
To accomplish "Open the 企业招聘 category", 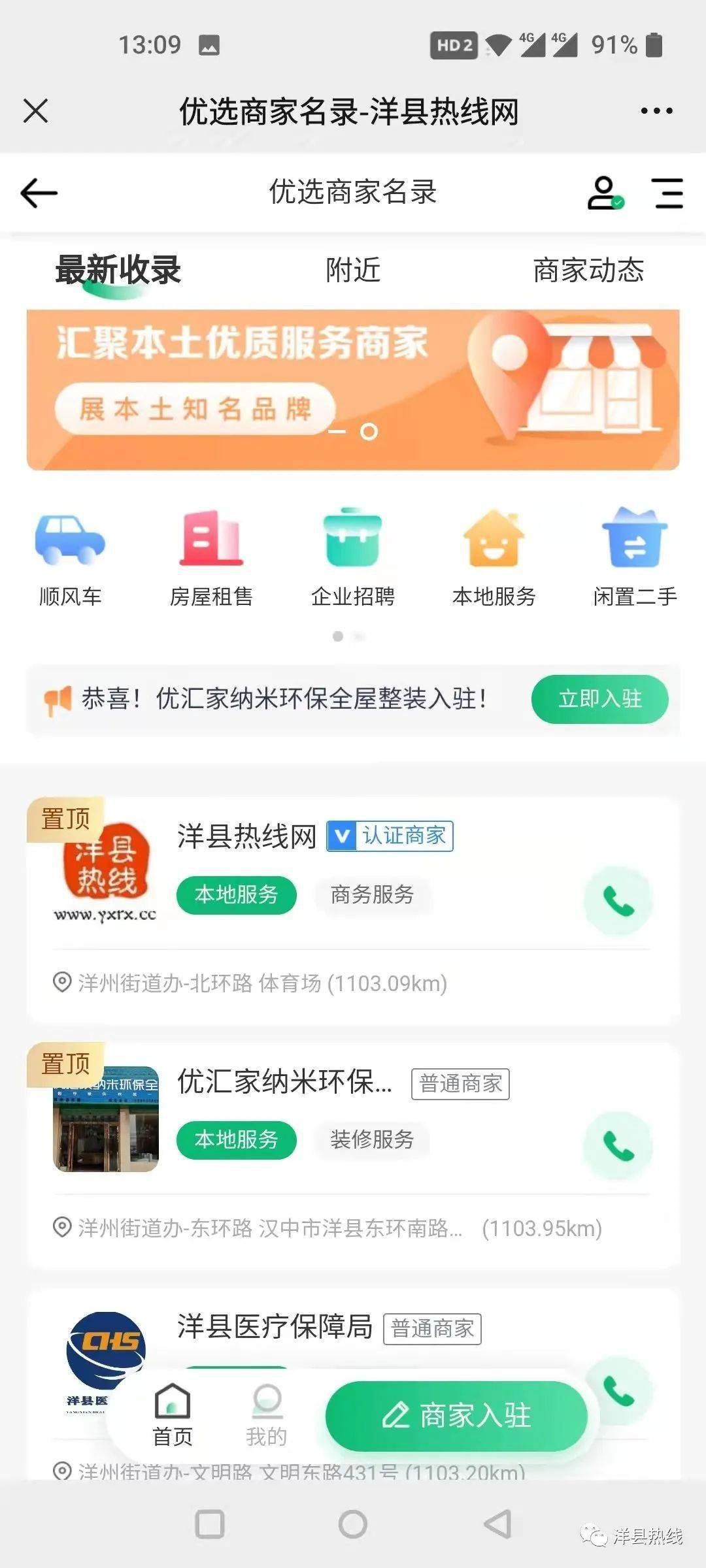I will coord(353,555).
